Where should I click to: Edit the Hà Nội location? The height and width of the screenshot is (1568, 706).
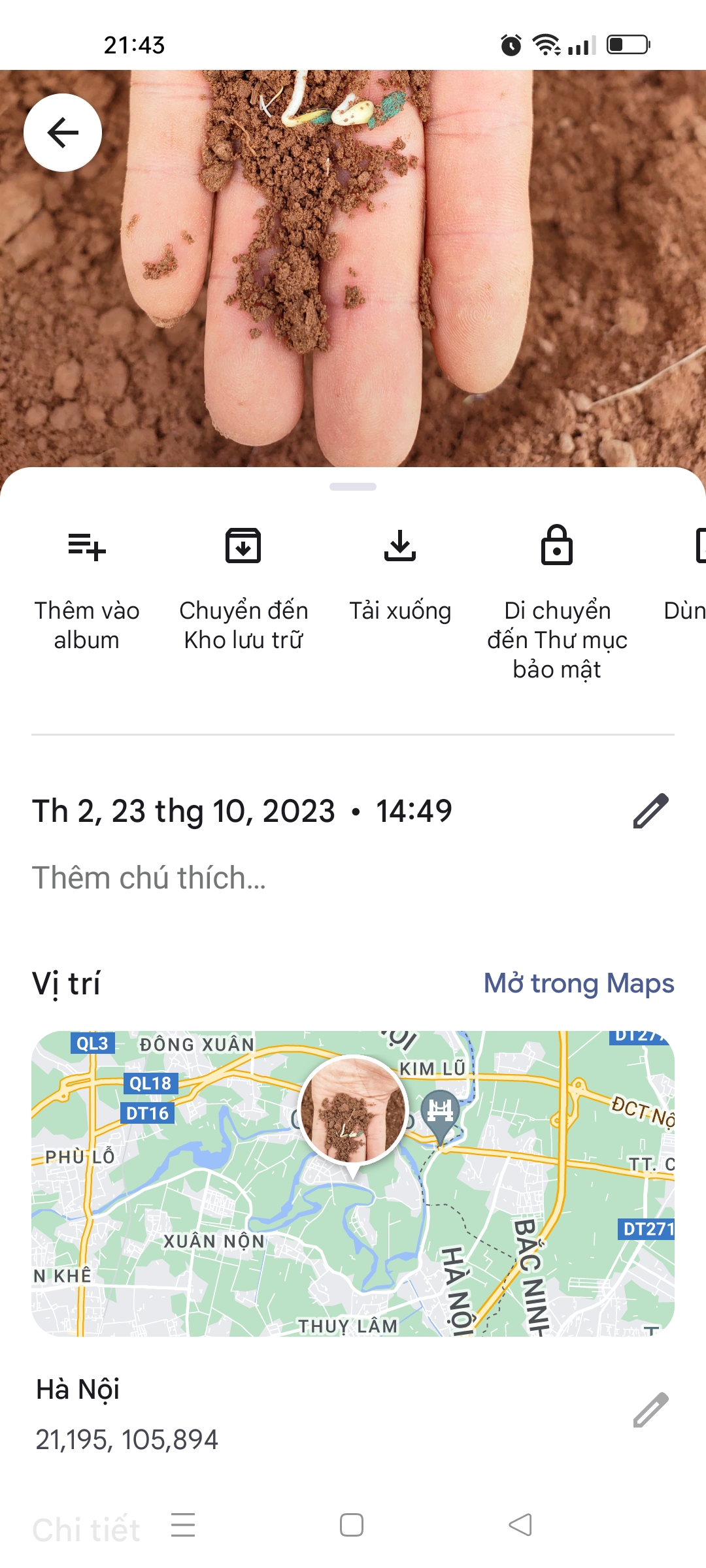click(x=650, y=1410)
